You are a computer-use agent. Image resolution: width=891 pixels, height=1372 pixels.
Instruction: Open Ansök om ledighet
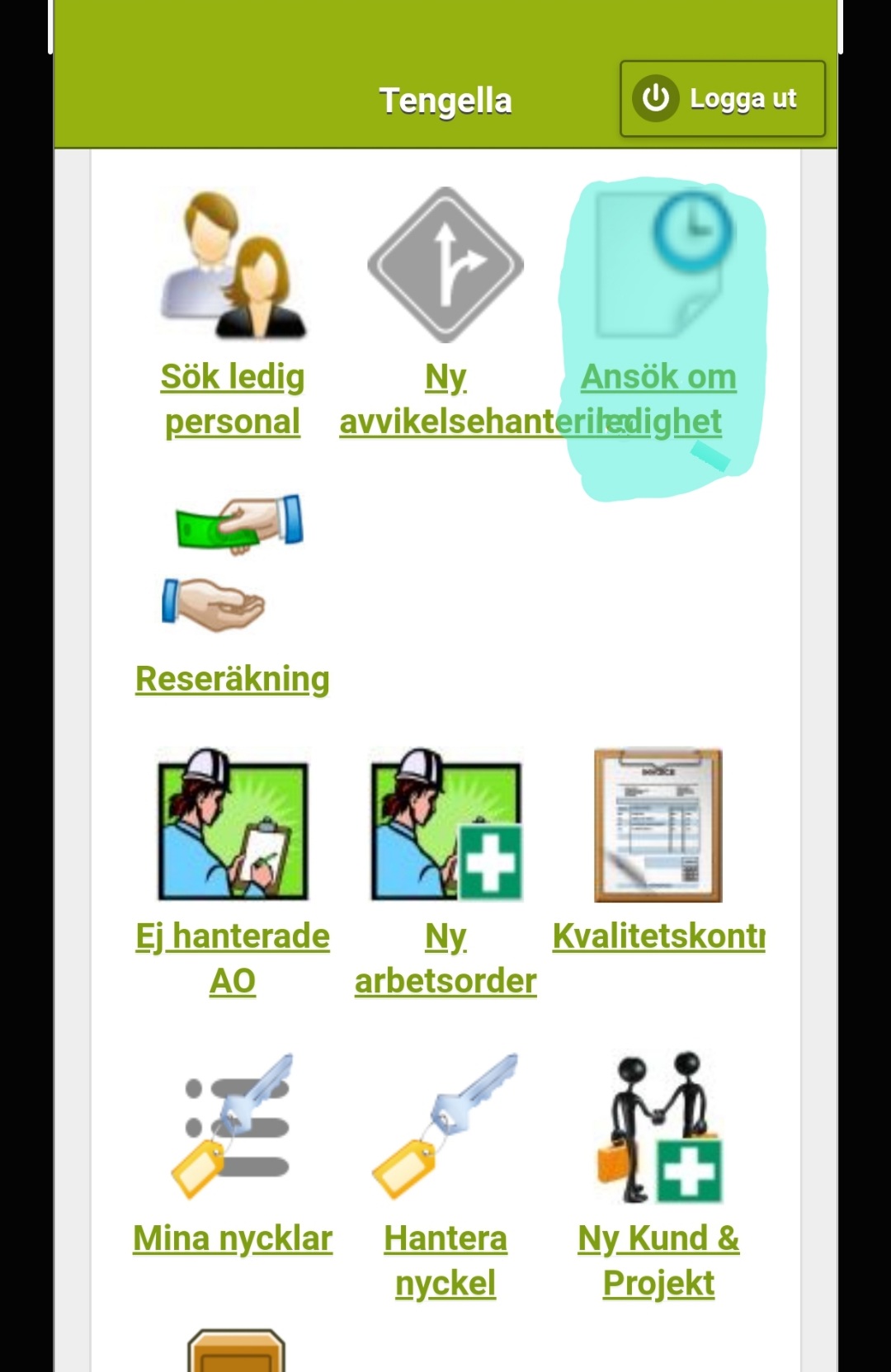click(x=658, y=378)
